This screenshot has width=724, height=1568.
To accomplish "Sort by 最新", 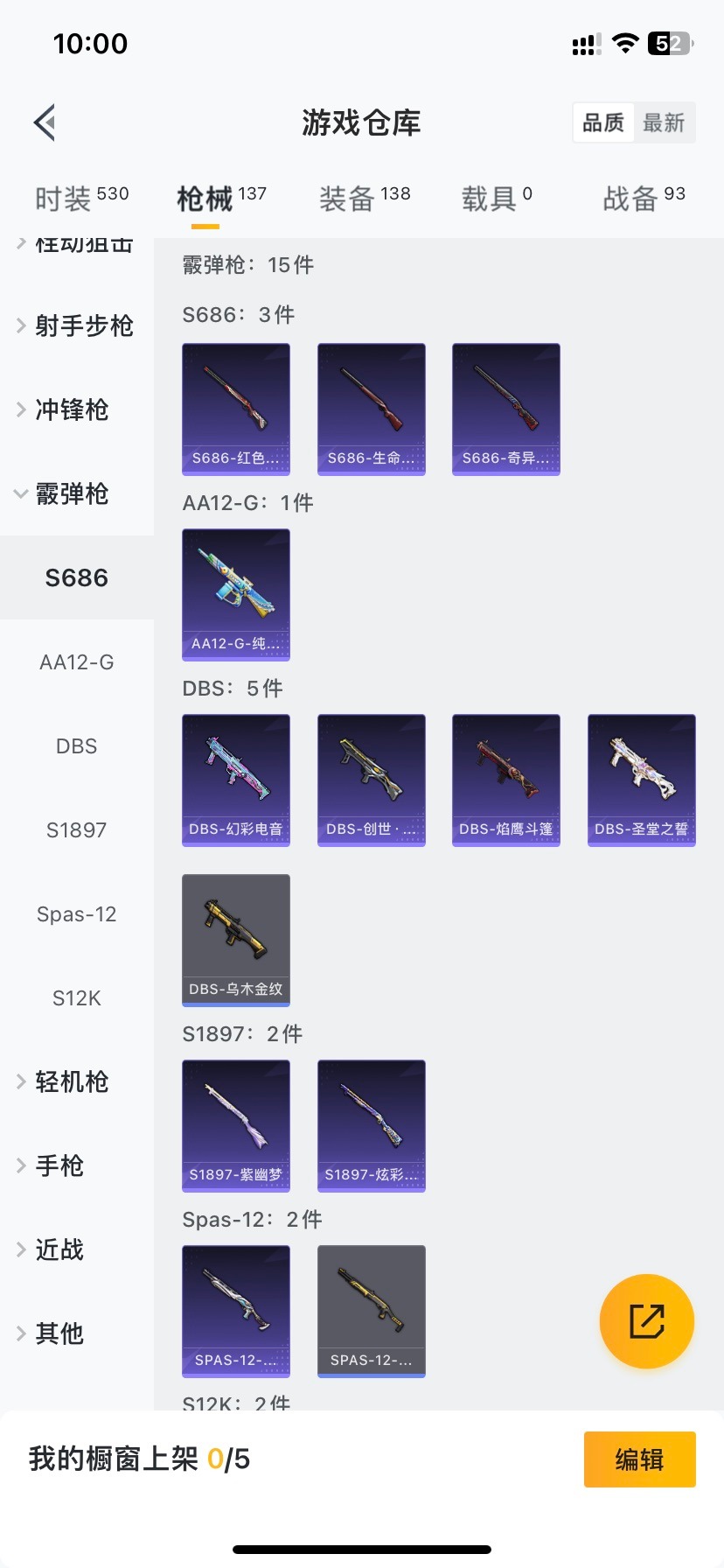I will [664, 122].
